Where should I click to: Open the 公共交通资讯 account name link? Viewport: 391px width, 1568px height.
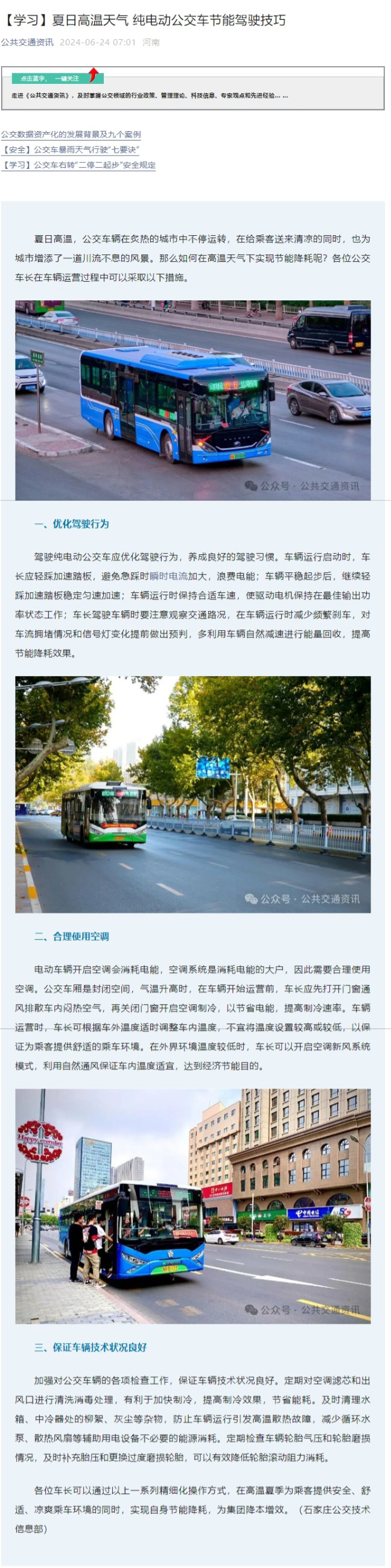(x=27, y=42)
